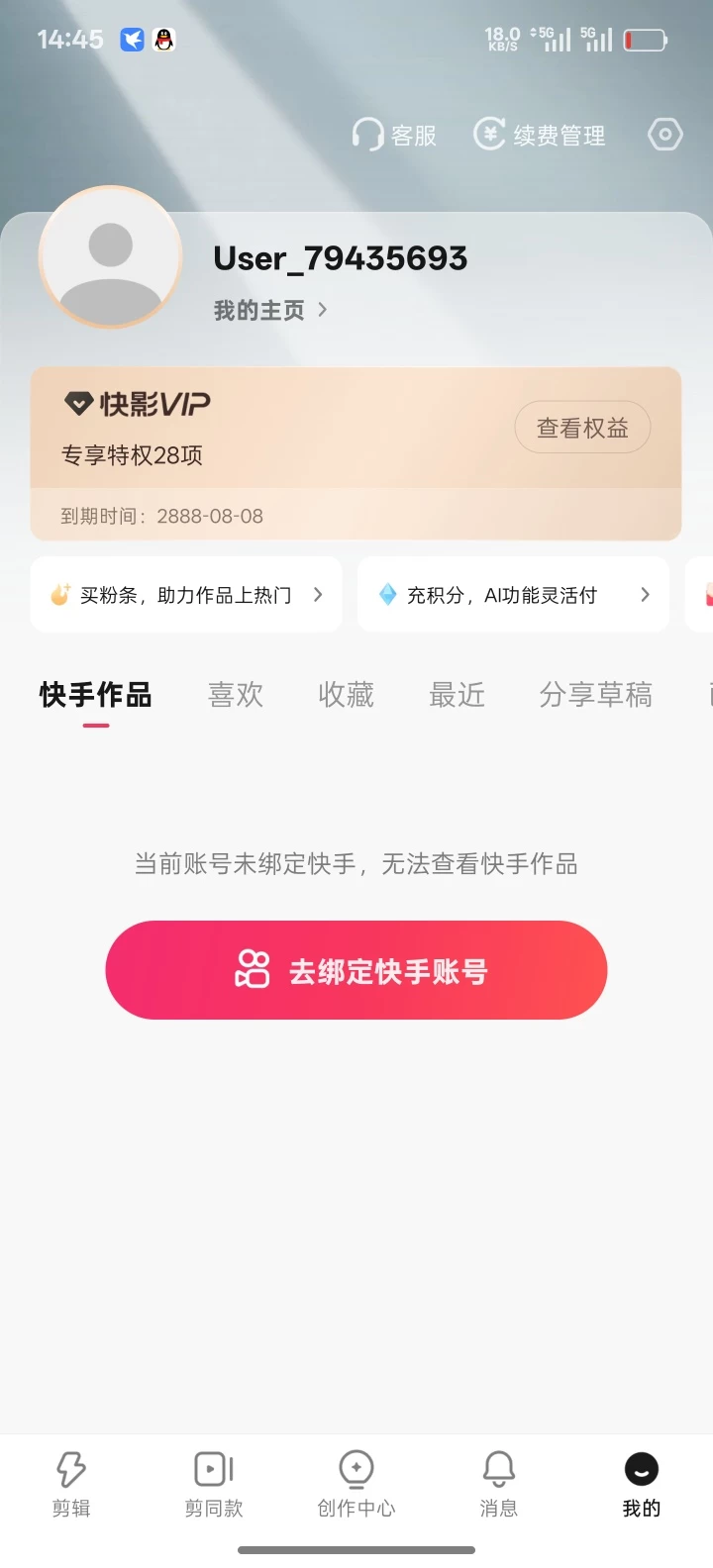Open the 充积分 AI功能灵活付 card
The image size is (713, 1568).
click(513, 594)
